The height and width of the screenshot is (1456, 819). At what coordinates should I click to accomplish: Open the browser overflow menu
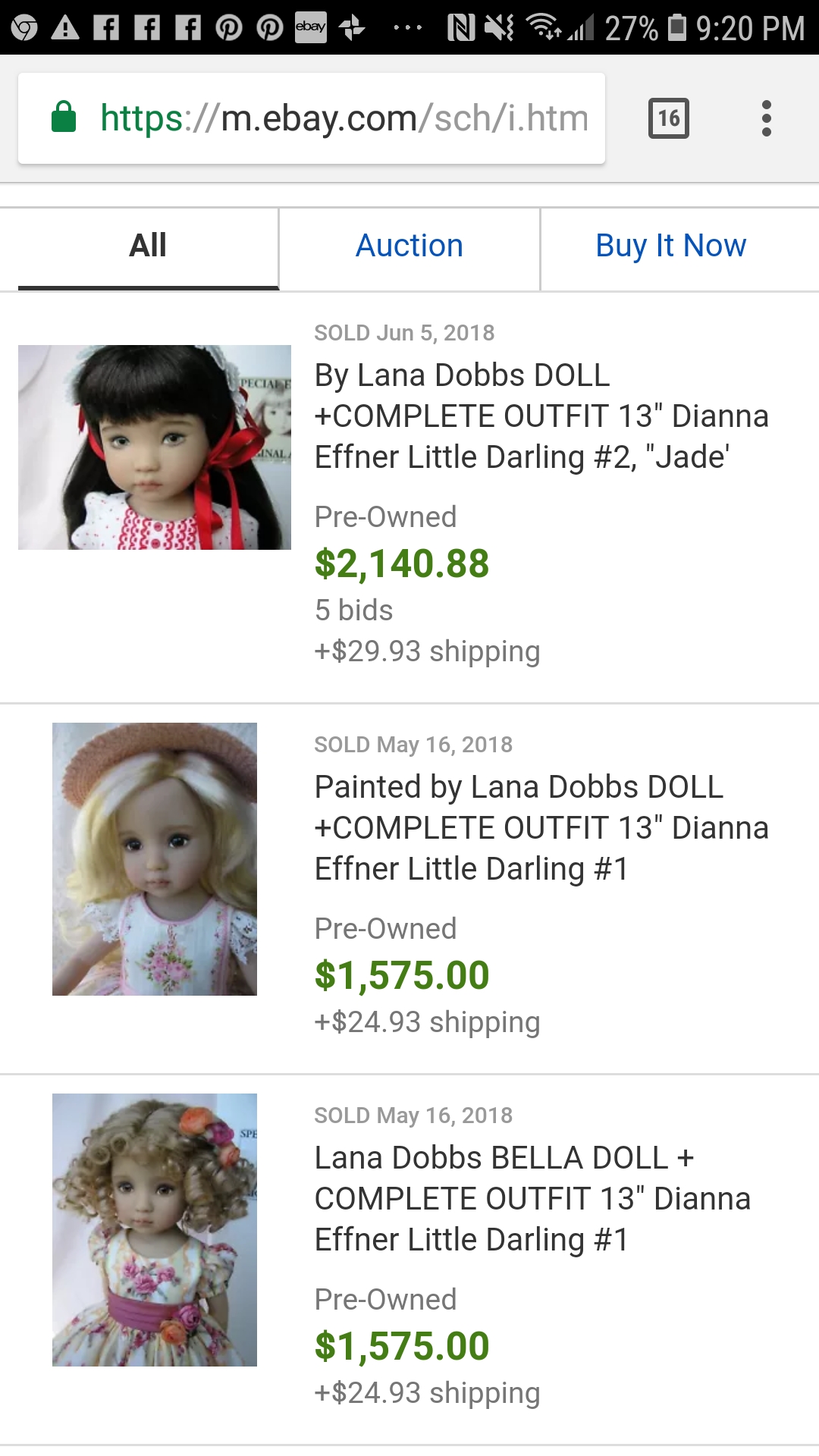click(766, 118)
